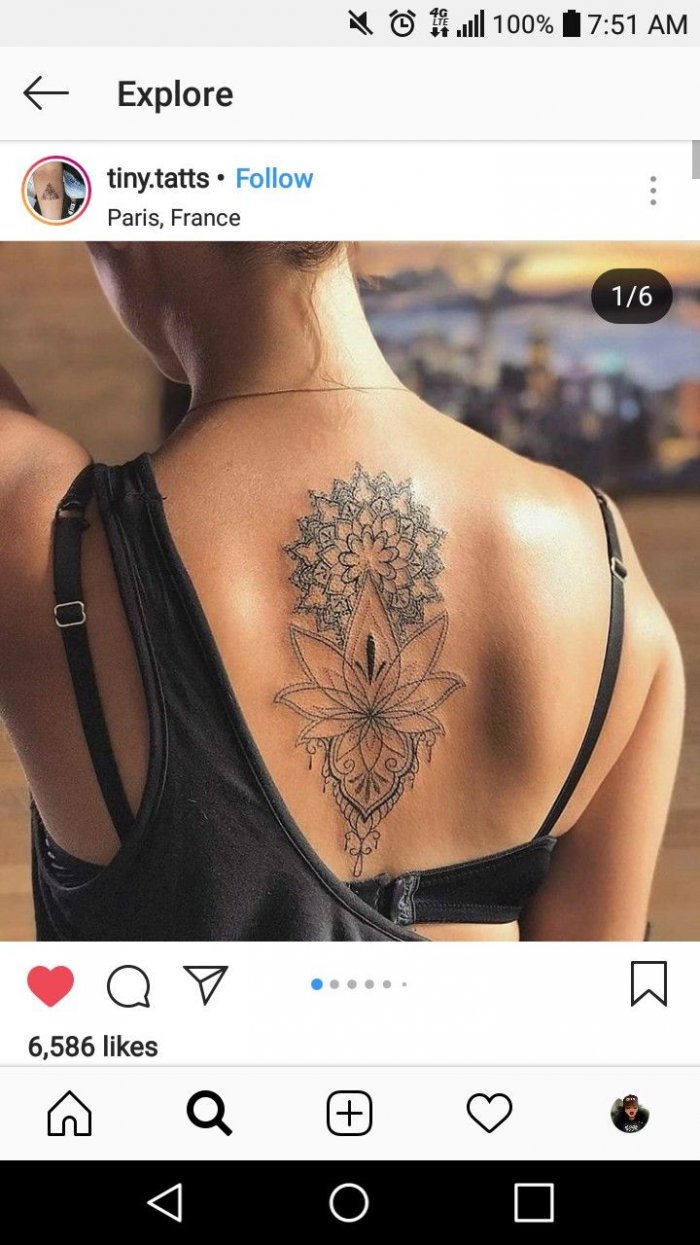Tap the system home button
700x1245 pixels.
[349, 1202]
